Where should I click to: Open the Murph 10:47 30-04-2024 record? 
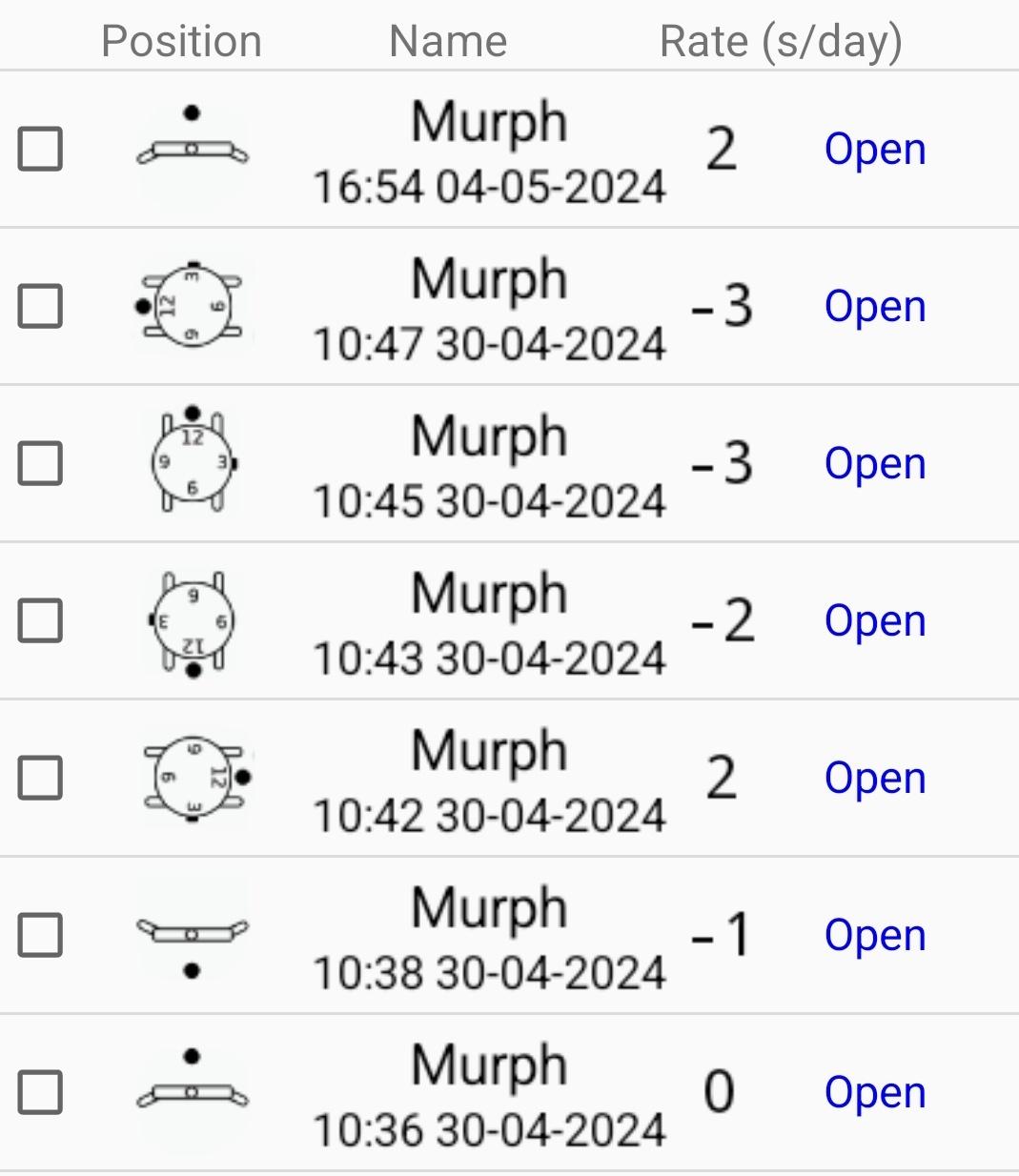coord(874,307)
